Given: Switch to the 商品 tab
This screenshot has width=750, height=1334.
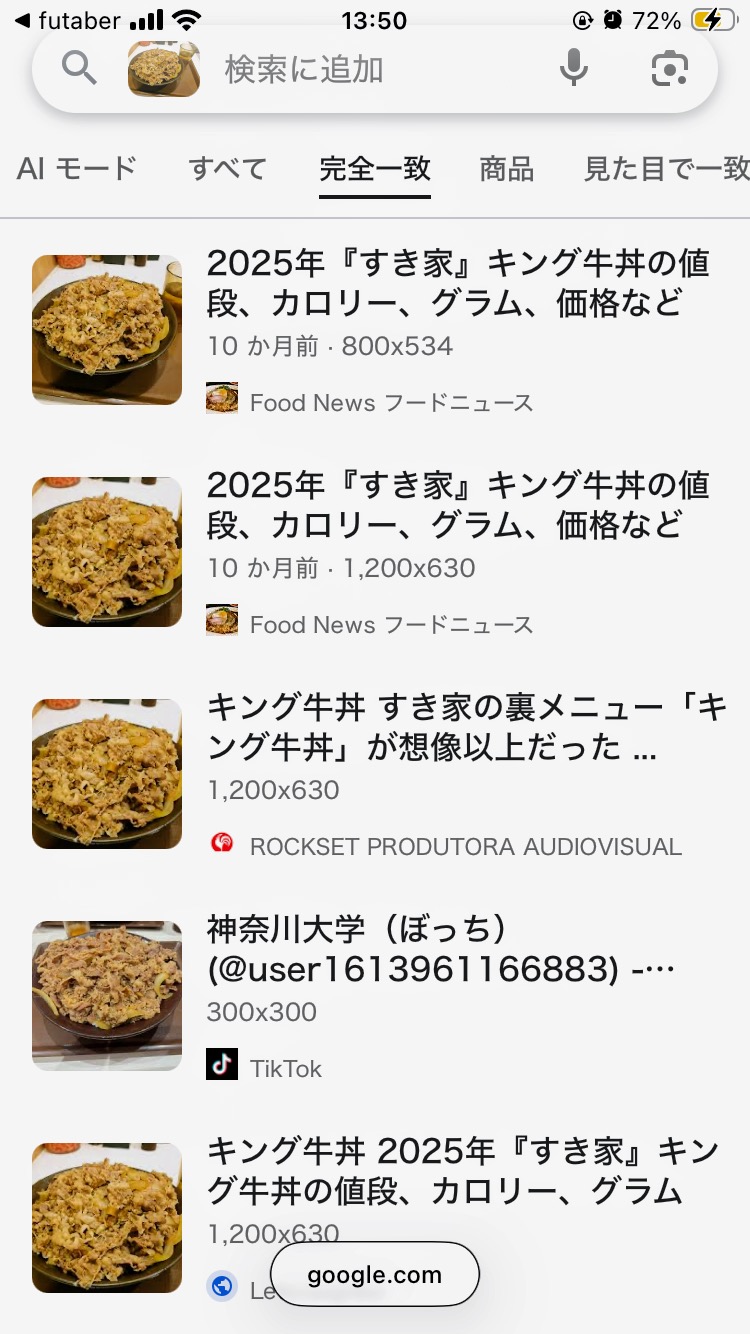Looking at the screenshot, I should point(506,169).
